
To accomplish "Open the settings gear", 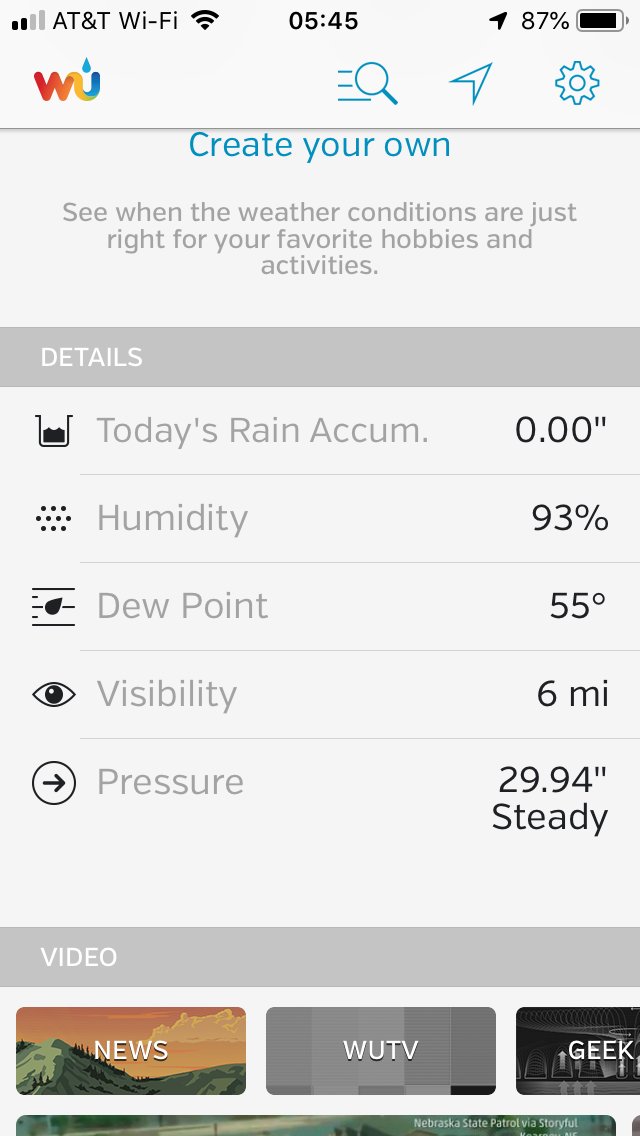I will pos(577,83).
